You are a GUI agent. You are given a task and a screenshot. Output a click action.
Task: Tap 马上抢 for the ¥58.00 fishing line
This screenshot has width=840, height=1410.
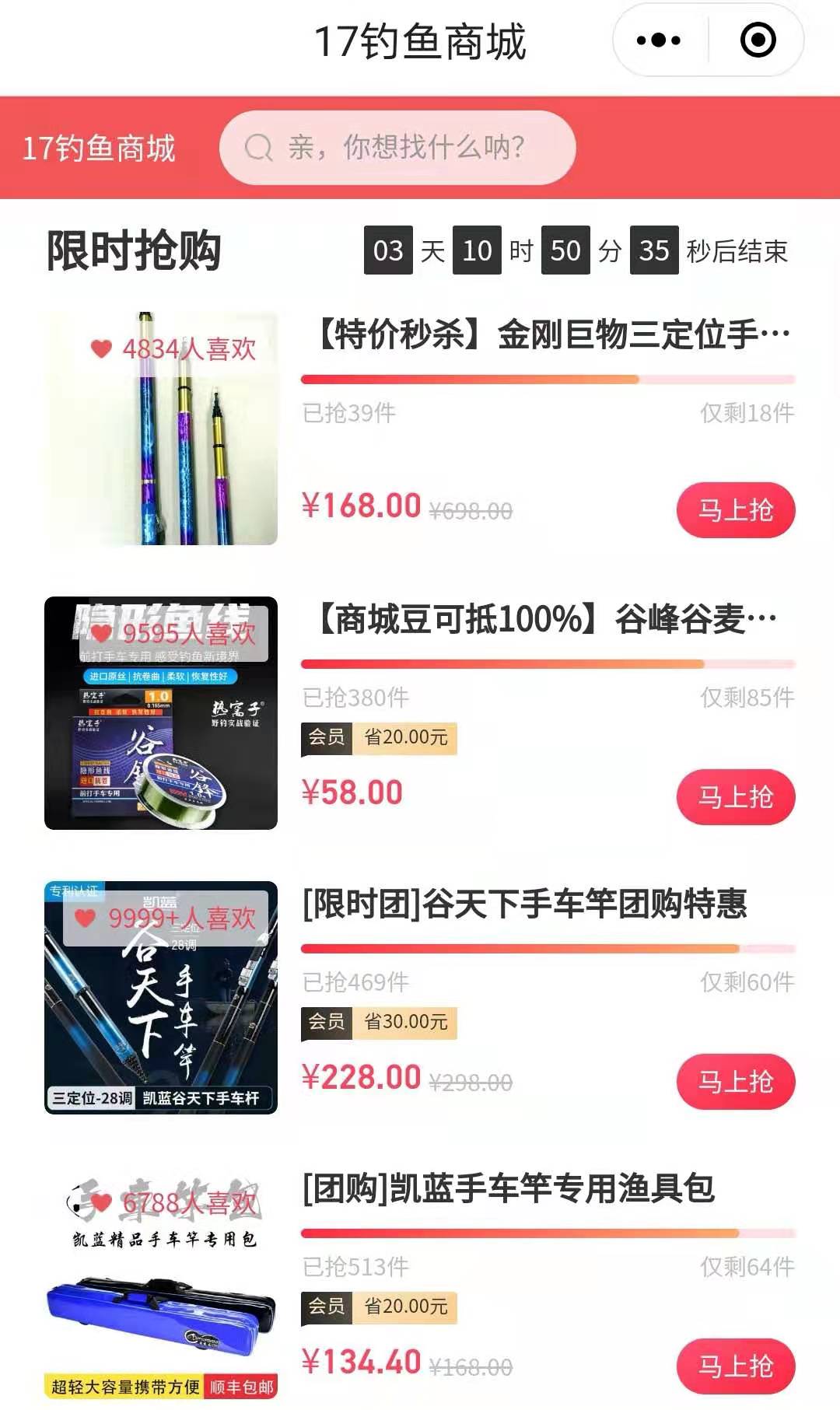(x=736, y=797)
